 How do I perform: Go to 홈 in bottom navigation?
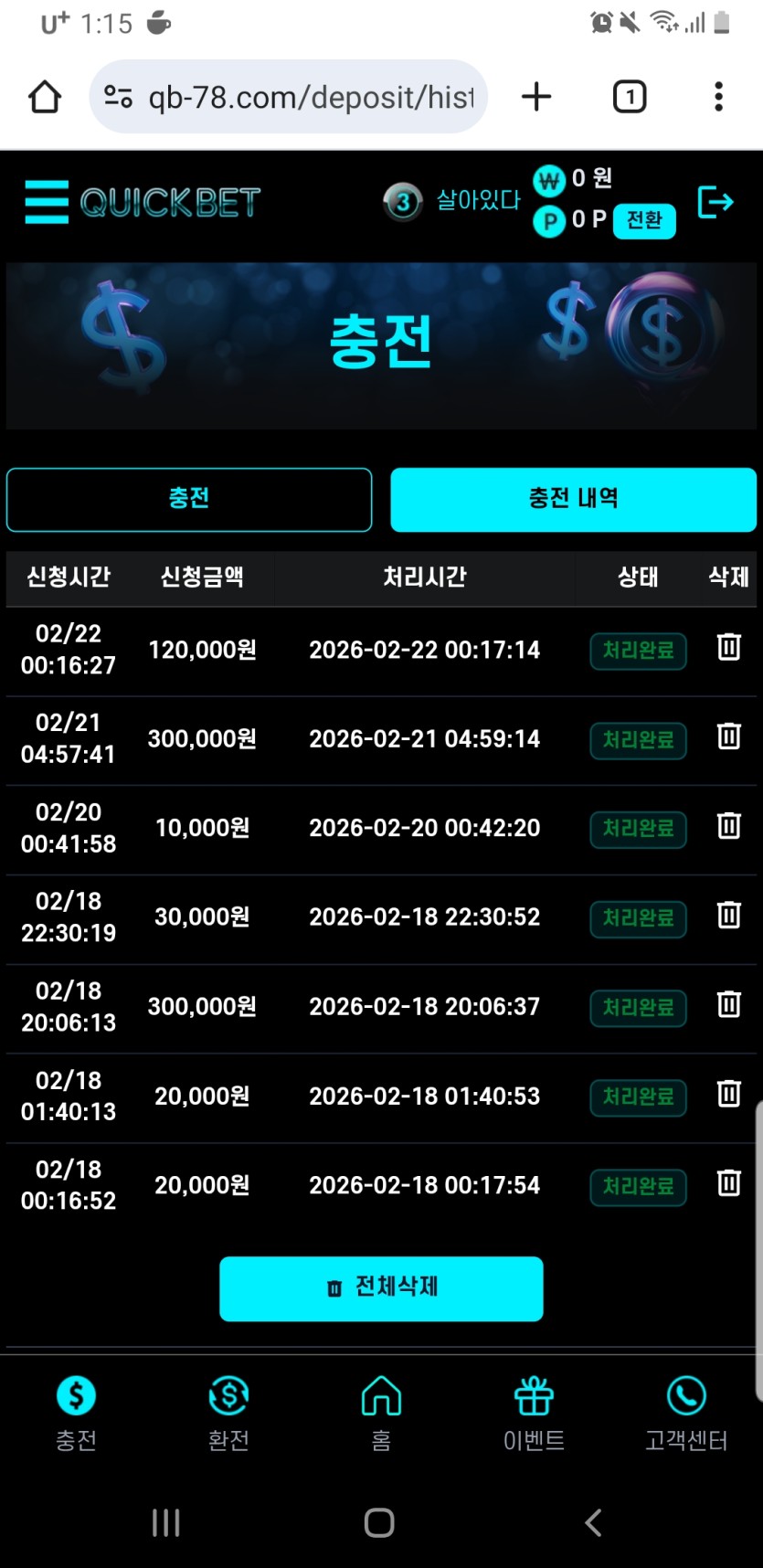[381, 1413]
